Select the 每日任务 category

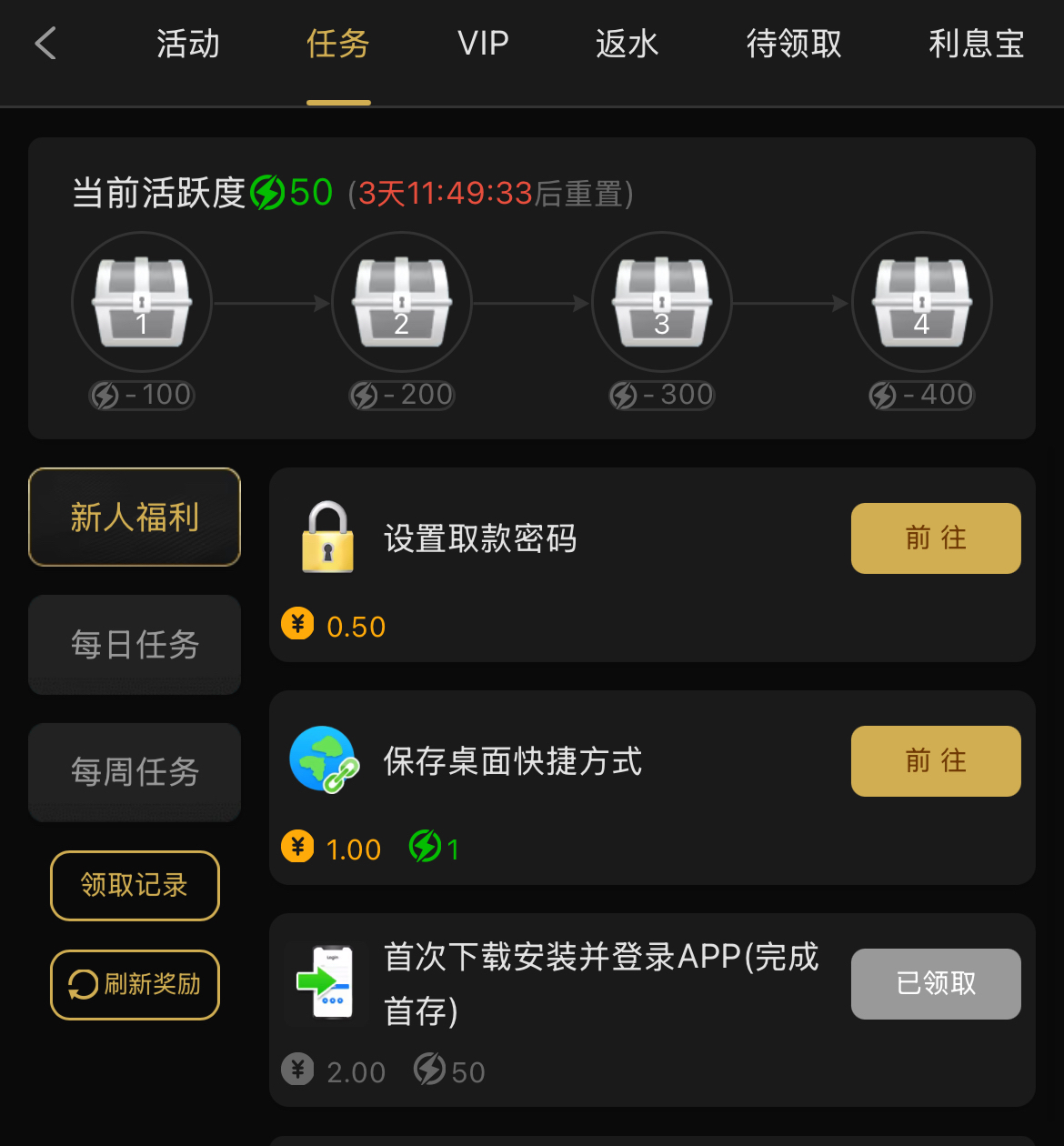(135, 645)
